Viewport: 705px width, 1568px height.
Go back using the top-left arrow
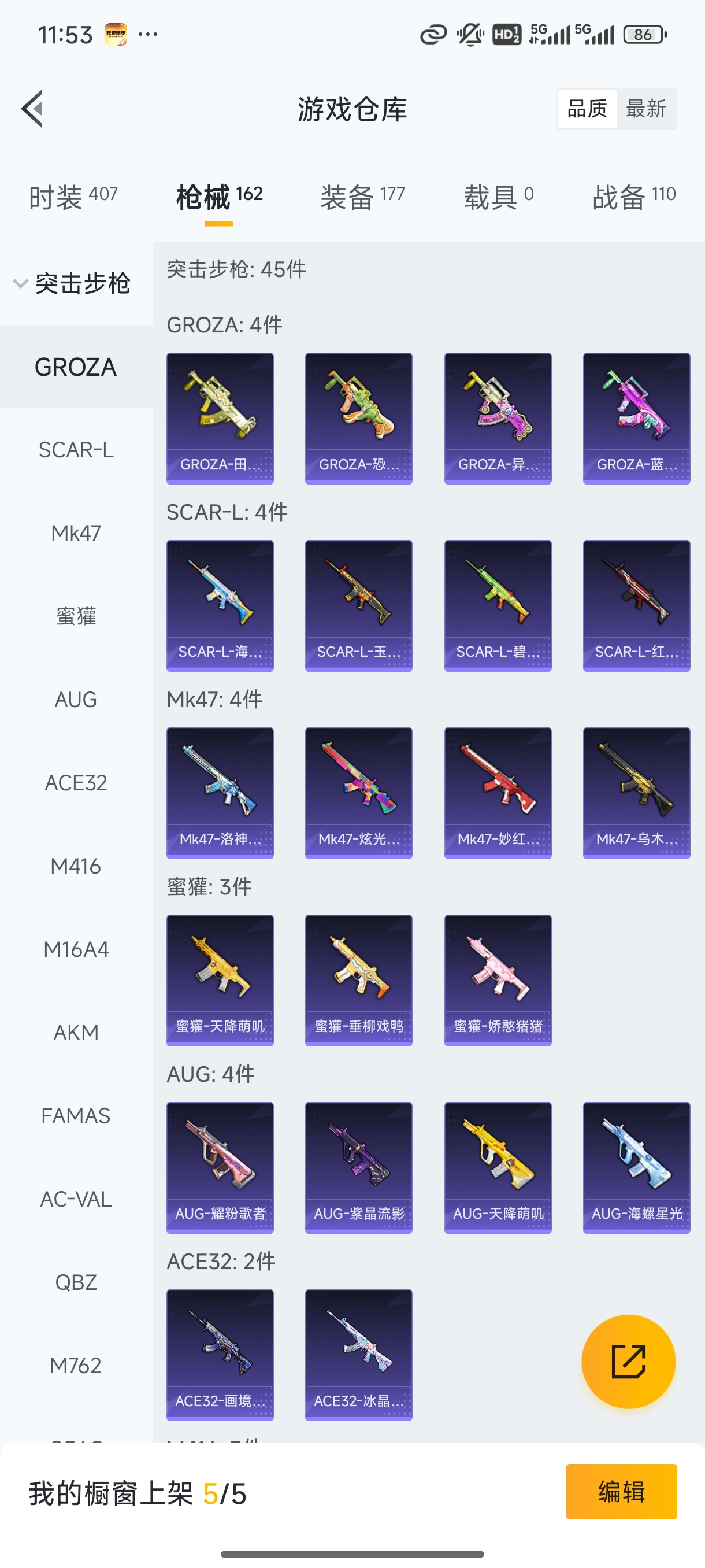tap(32, 109)
